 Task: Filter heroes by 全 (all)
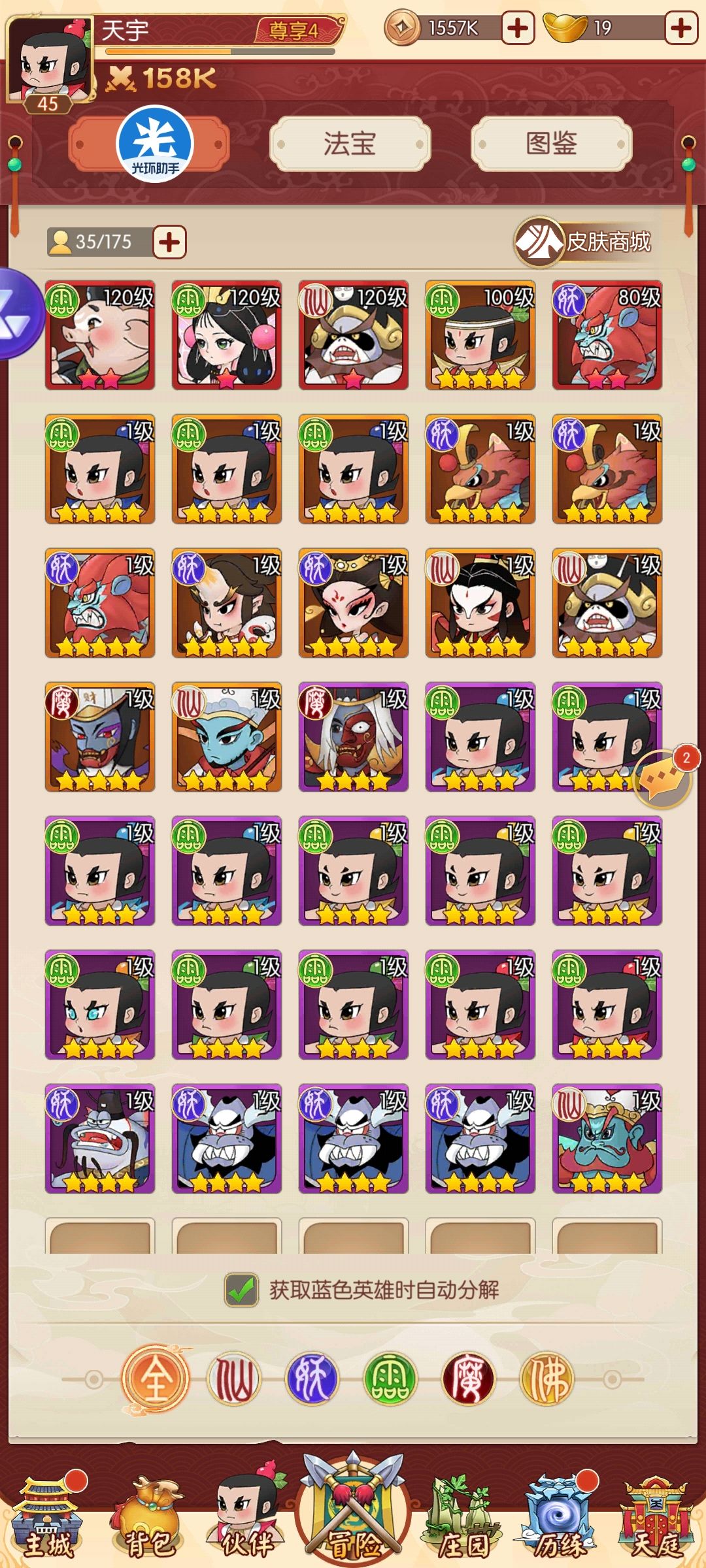[156, 1379]
